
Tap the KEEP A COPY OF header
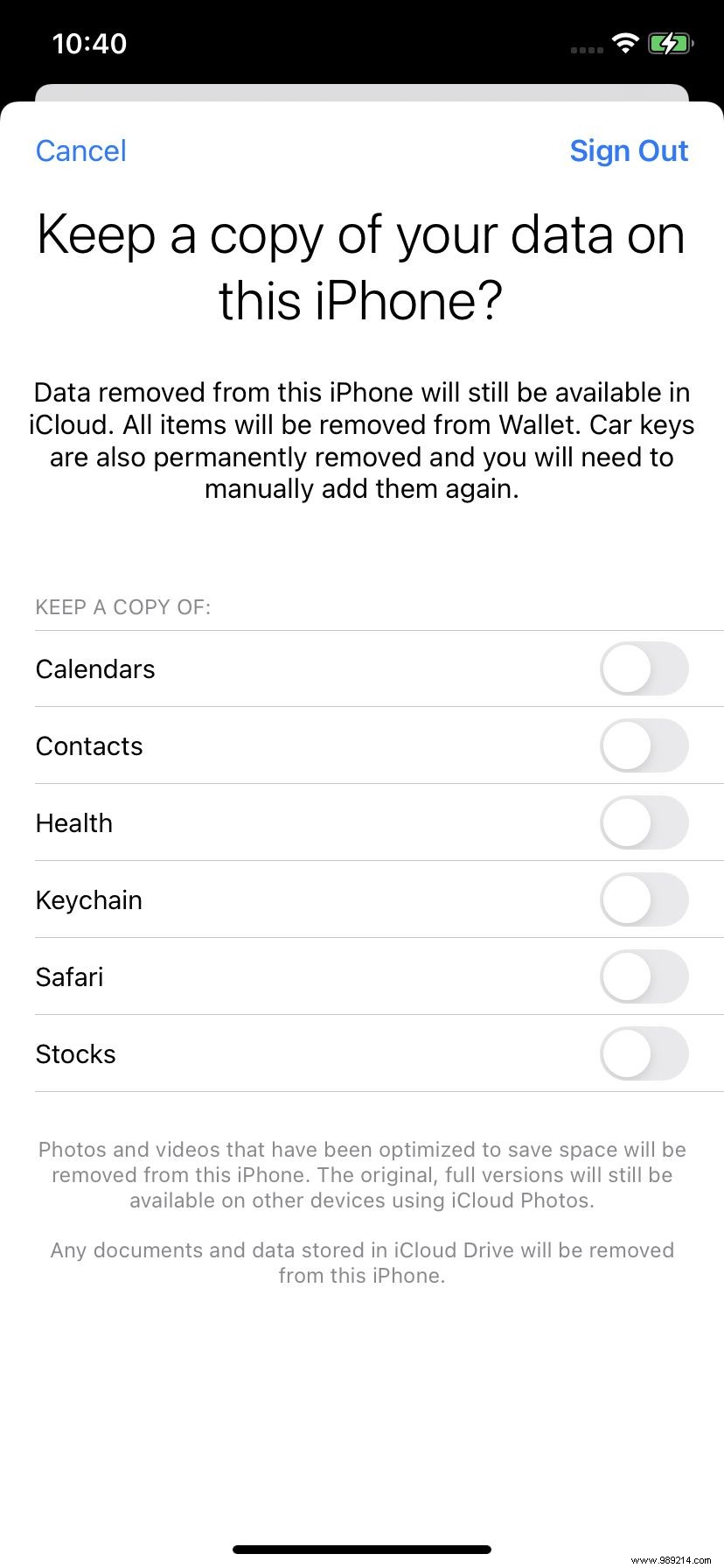coord(122,606)
